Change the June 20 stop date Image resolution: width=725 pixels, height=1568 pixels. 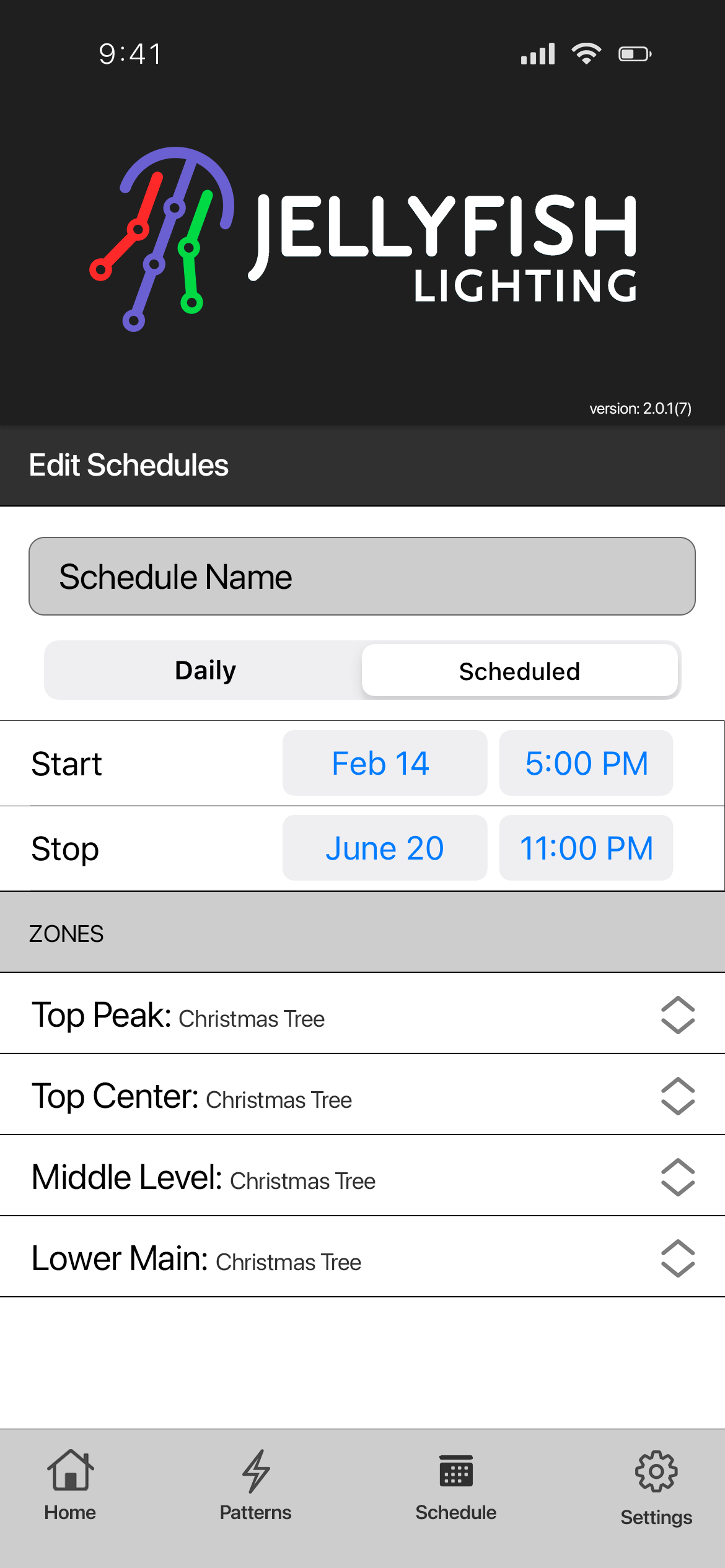point(385,848)
